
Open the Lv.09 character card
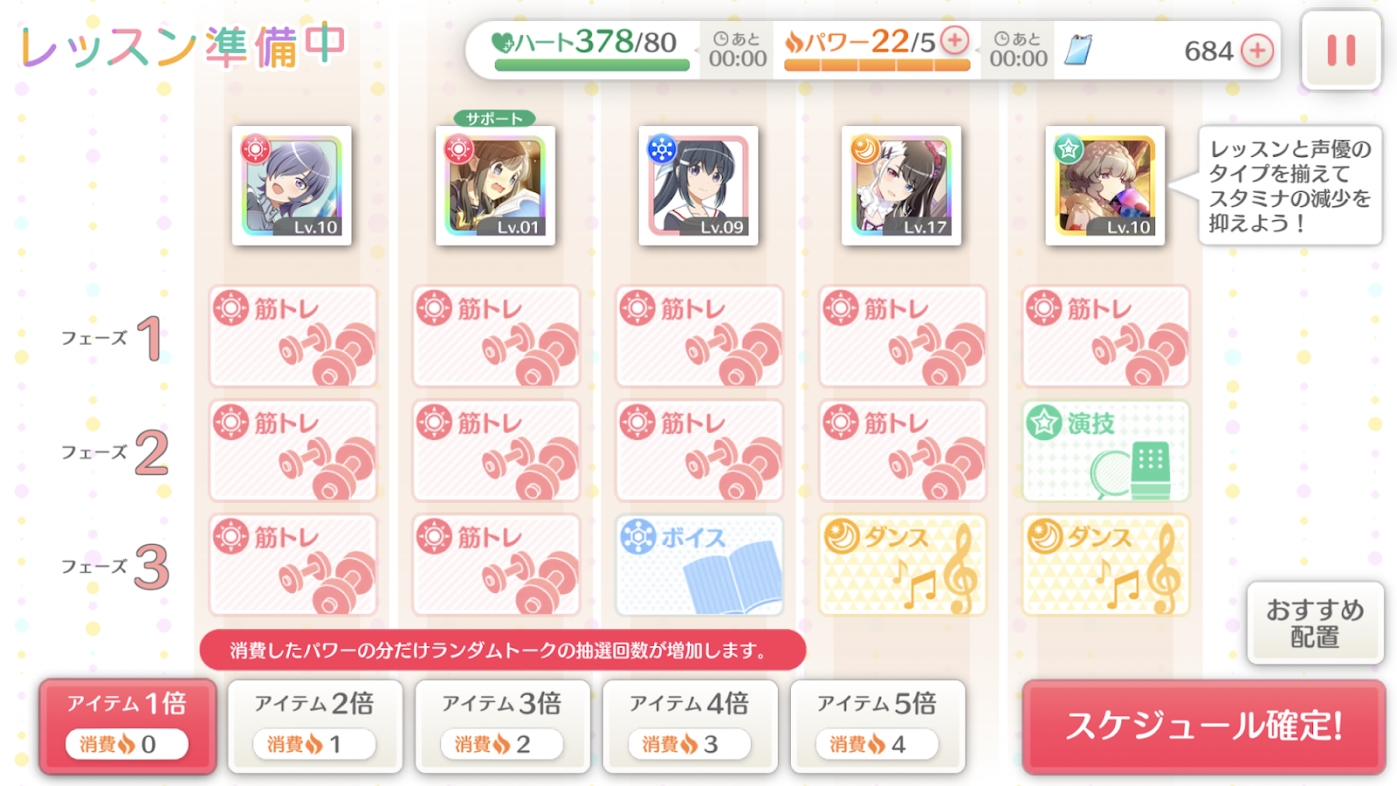pyautogui.click(x=698, y=186)
